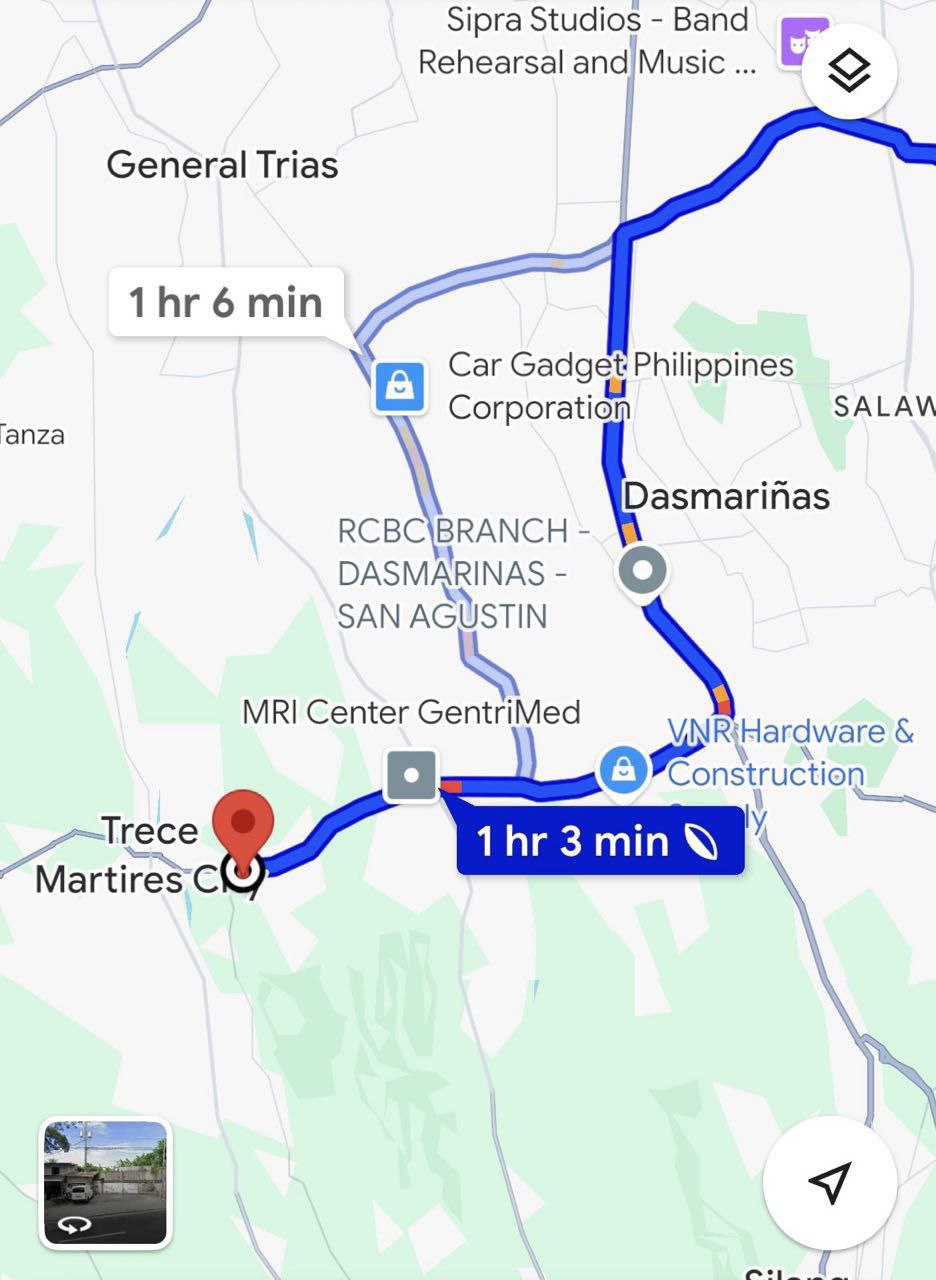Open the Street View thumbnail
The height and width of the screenshot is (1280, 936).
coord(105,1183)
